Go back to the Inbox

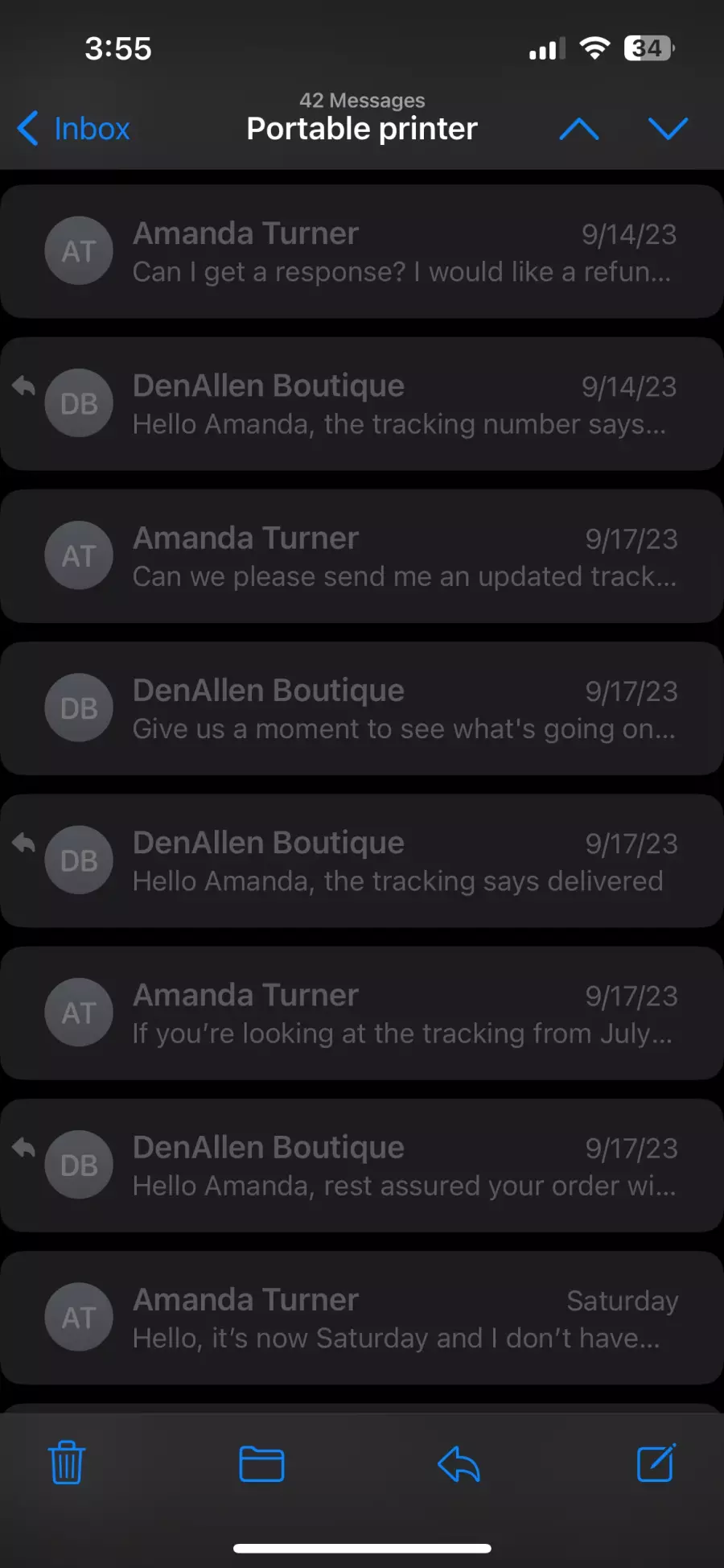(74, 129)
